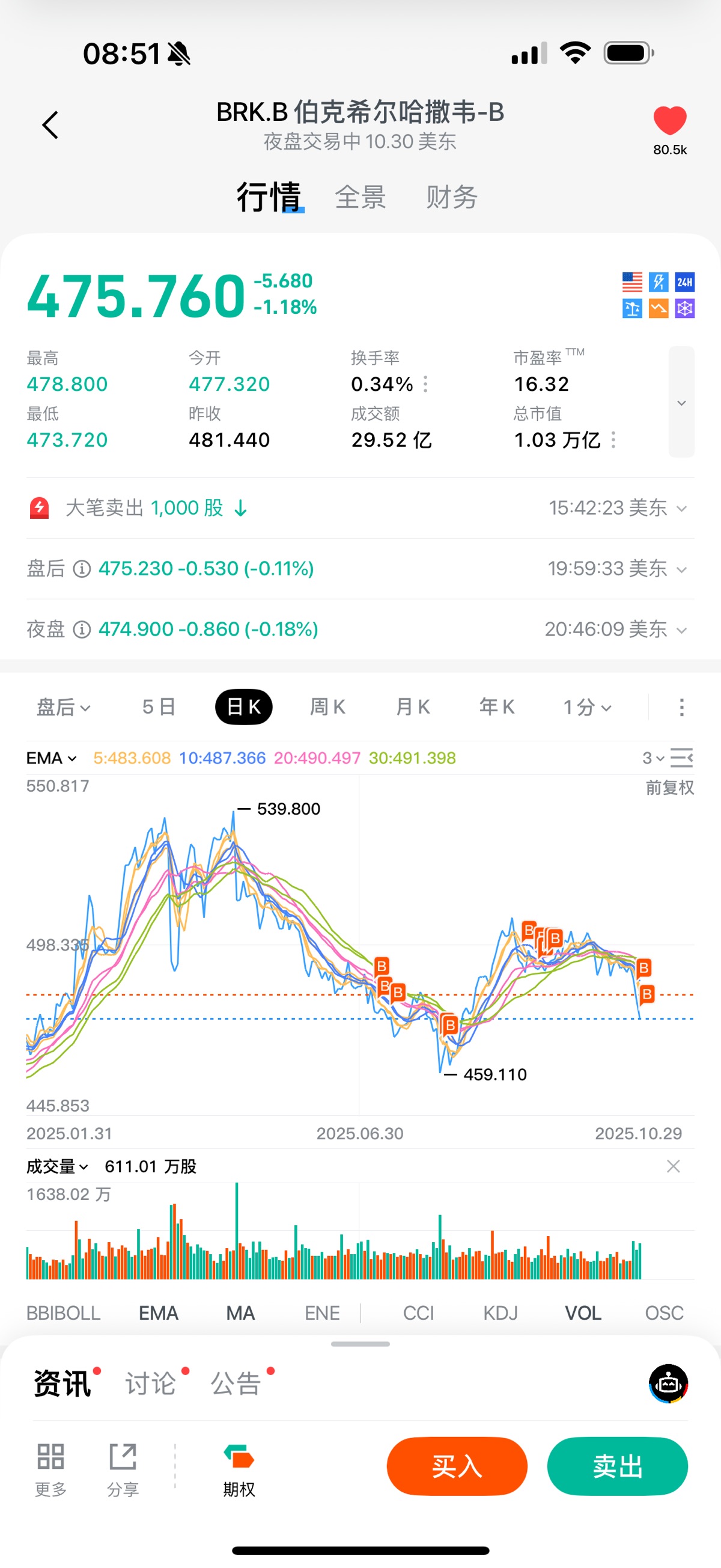This screenshot has height=1568, width=721.
Task: Close the 成交量 volume panel
Action: [x=673, y=1166]
